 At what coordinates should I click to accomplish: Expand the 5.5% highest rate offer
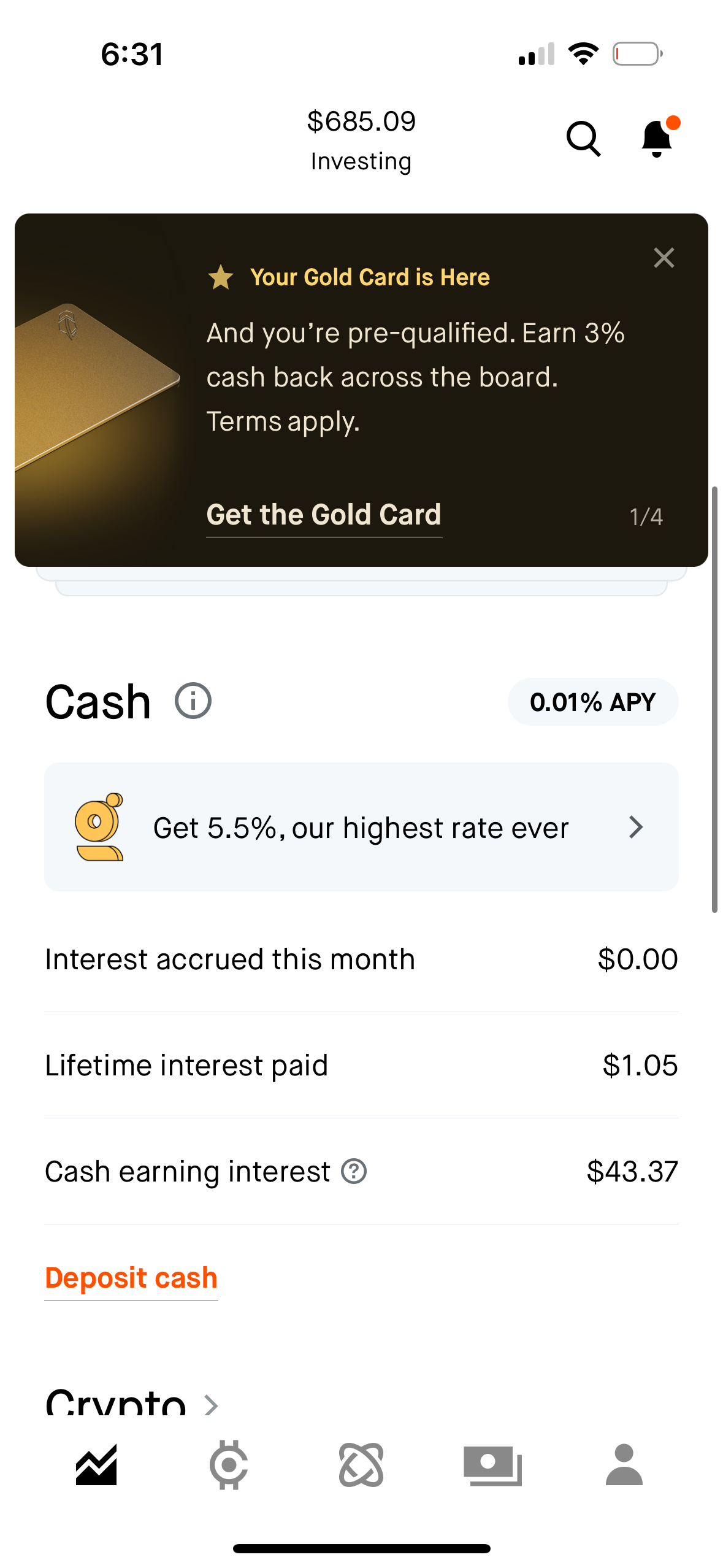point(361,827)
